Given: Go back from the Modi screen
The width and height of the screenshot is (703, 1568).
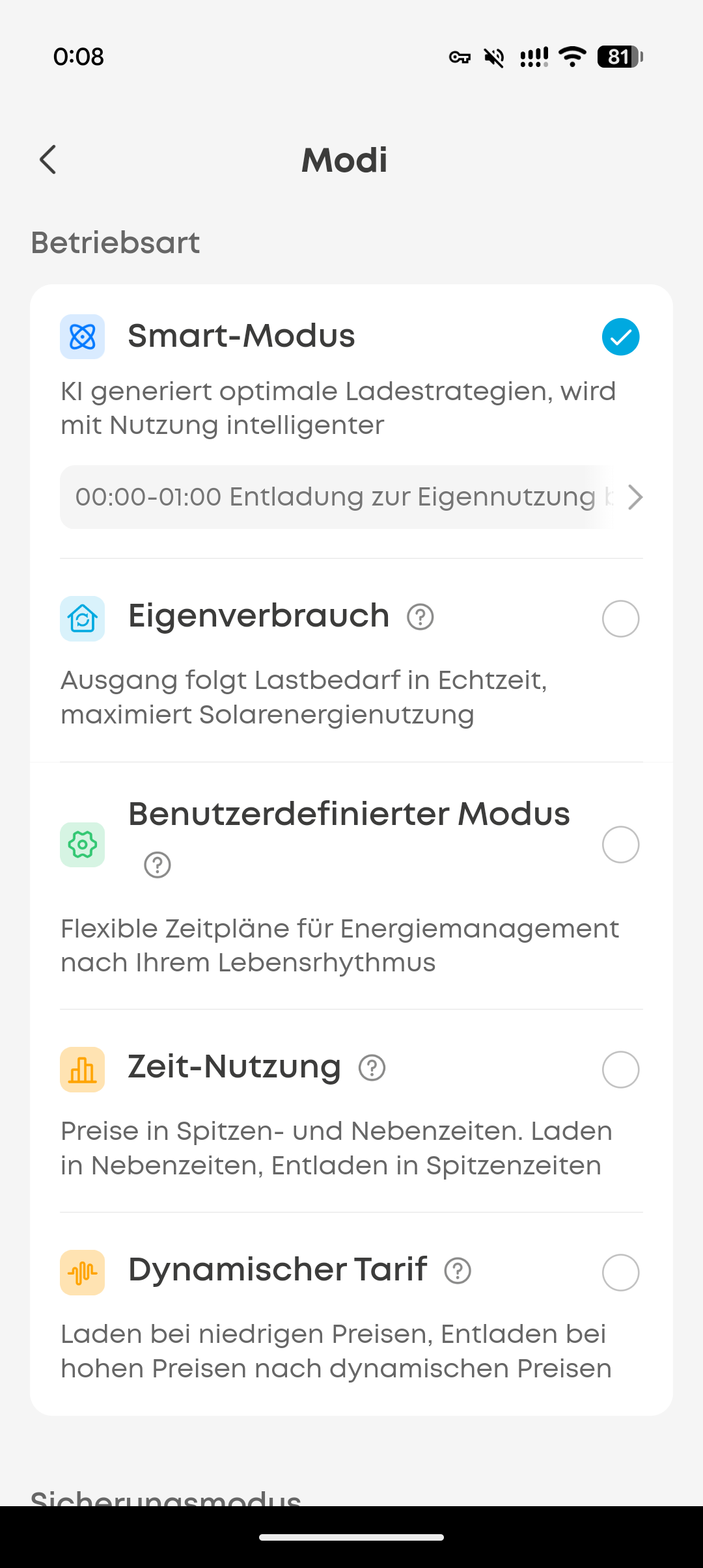Looking at the screenshot, I should click(x=48, y=159).
